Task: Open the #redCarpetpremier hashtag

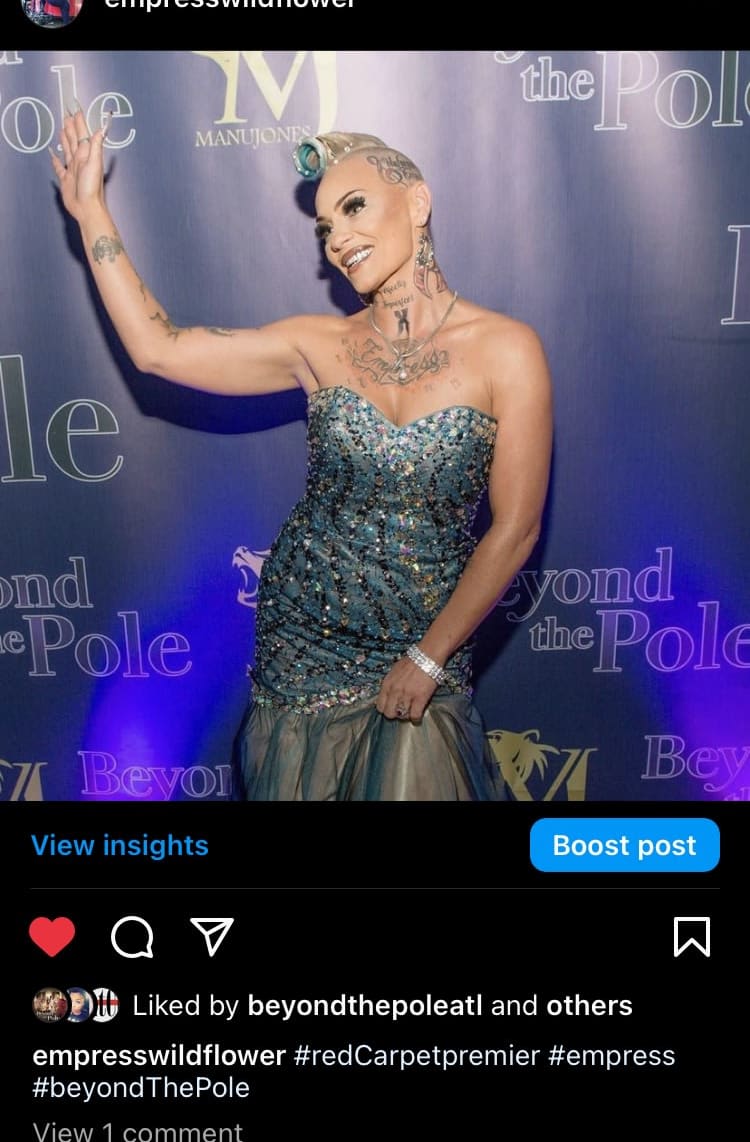Action: pyautogui.click(x=417, y=1056)
